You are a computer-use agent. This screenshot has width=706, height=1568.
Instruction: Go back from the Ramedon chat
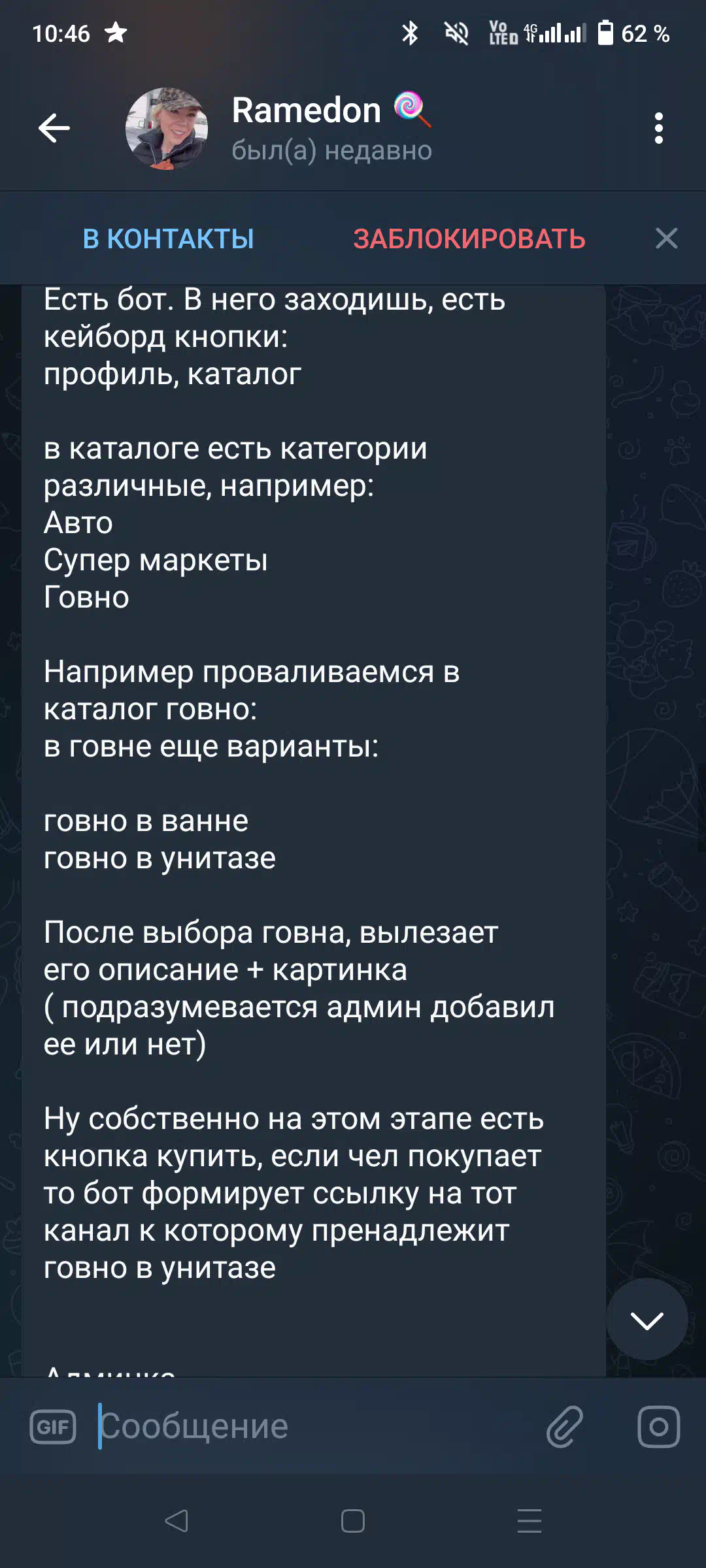tap(54, 127)
